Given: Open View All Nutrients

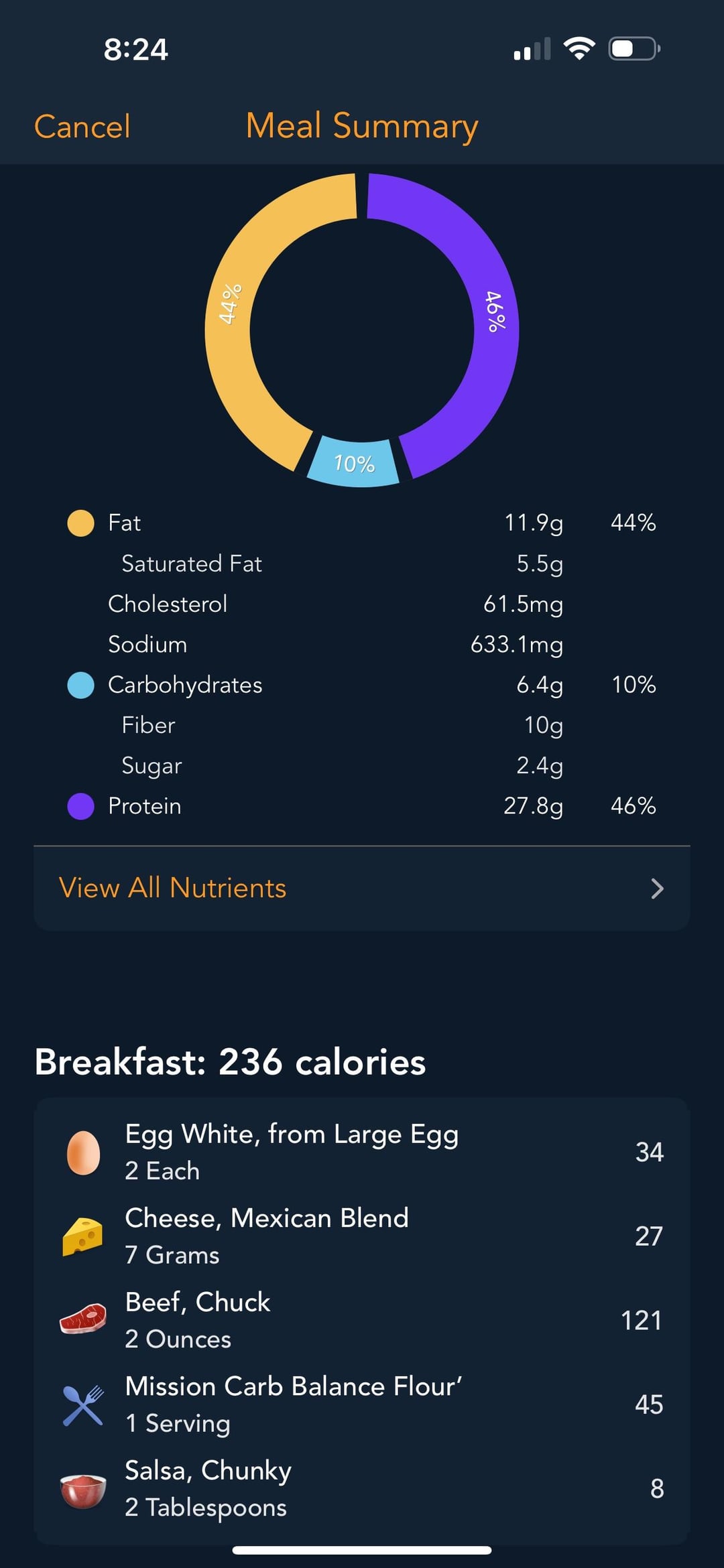Looking at the screenshot, I should (362, 888).
